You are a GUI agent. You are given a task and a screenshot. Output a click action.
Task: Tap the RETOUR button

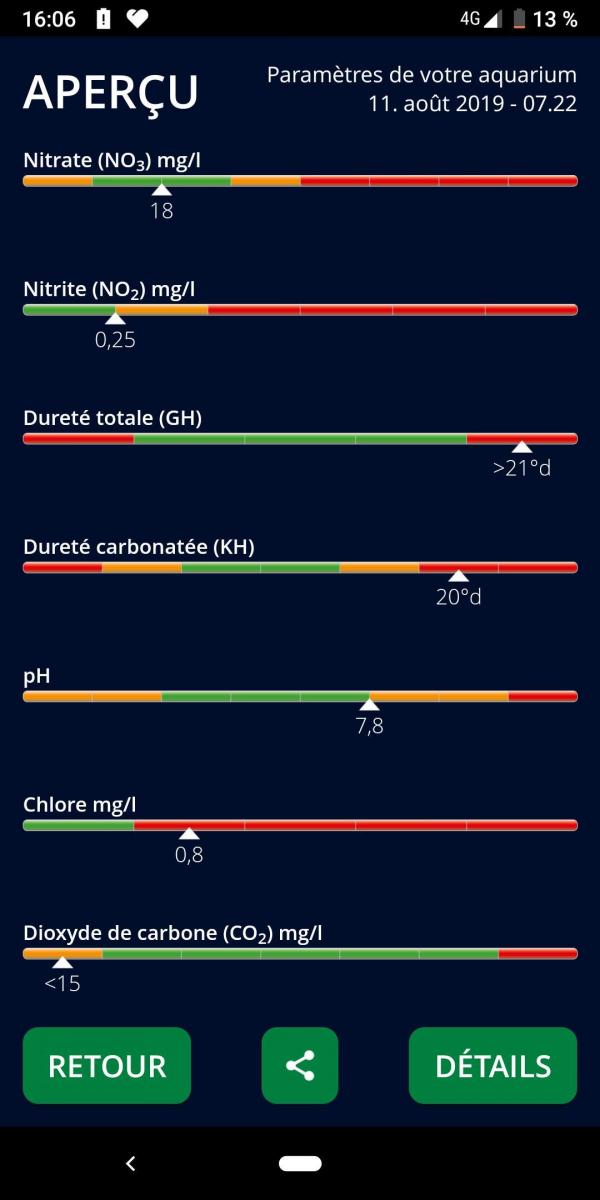coord(107,1065)
